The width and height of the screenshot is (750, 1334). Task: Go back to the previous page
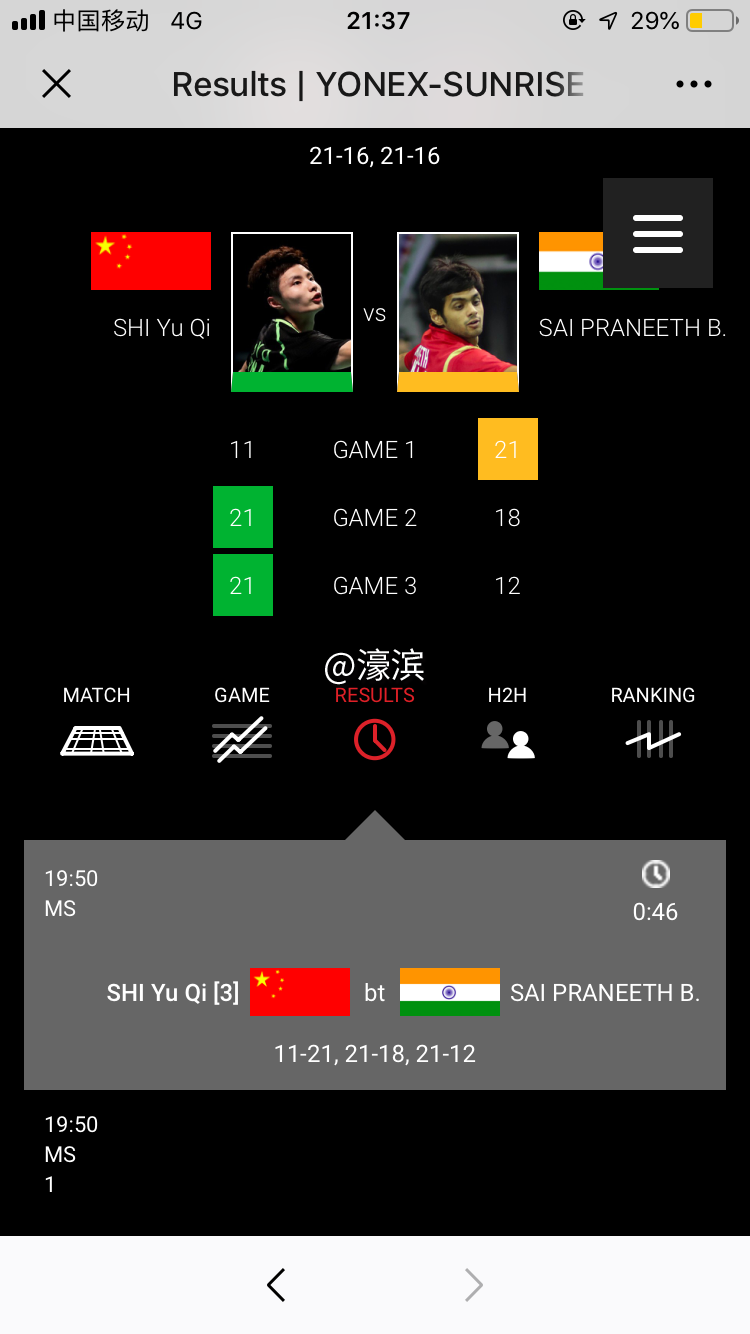click(x=277, y=1285)
